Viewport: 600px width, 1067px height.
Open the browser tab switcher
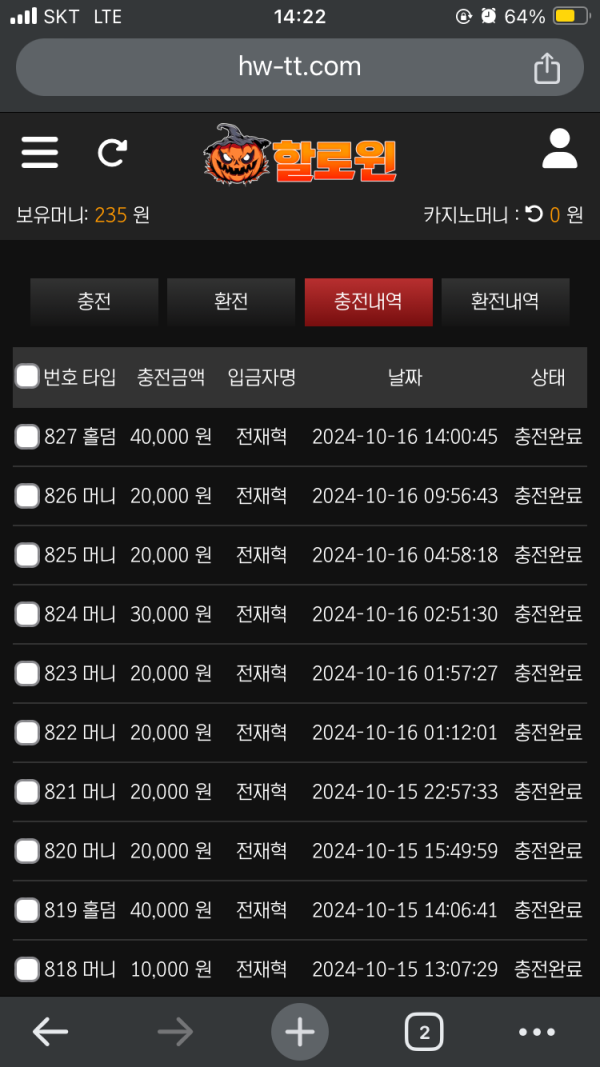[x=424, y=1031]
